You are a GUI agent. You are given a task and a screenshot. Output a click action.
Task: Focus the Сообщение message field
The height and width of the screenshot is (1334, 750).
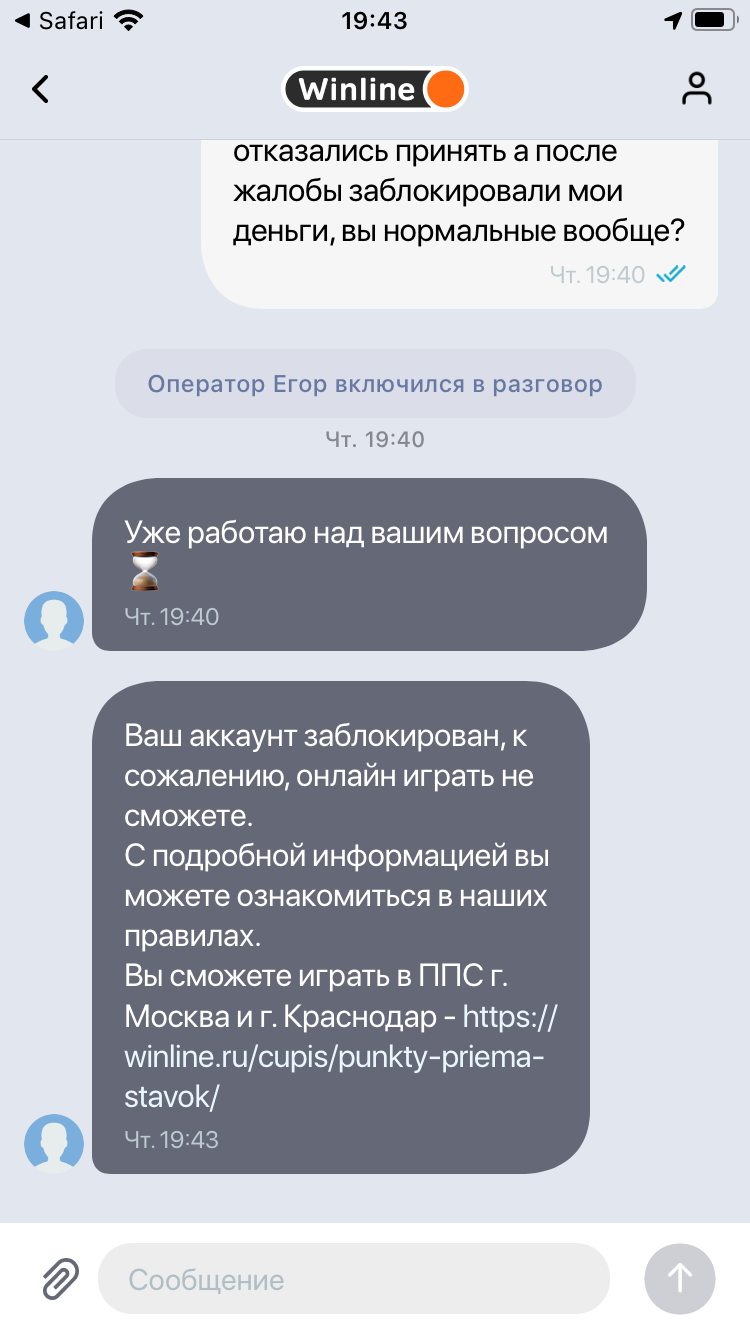tap(353, 1278)
